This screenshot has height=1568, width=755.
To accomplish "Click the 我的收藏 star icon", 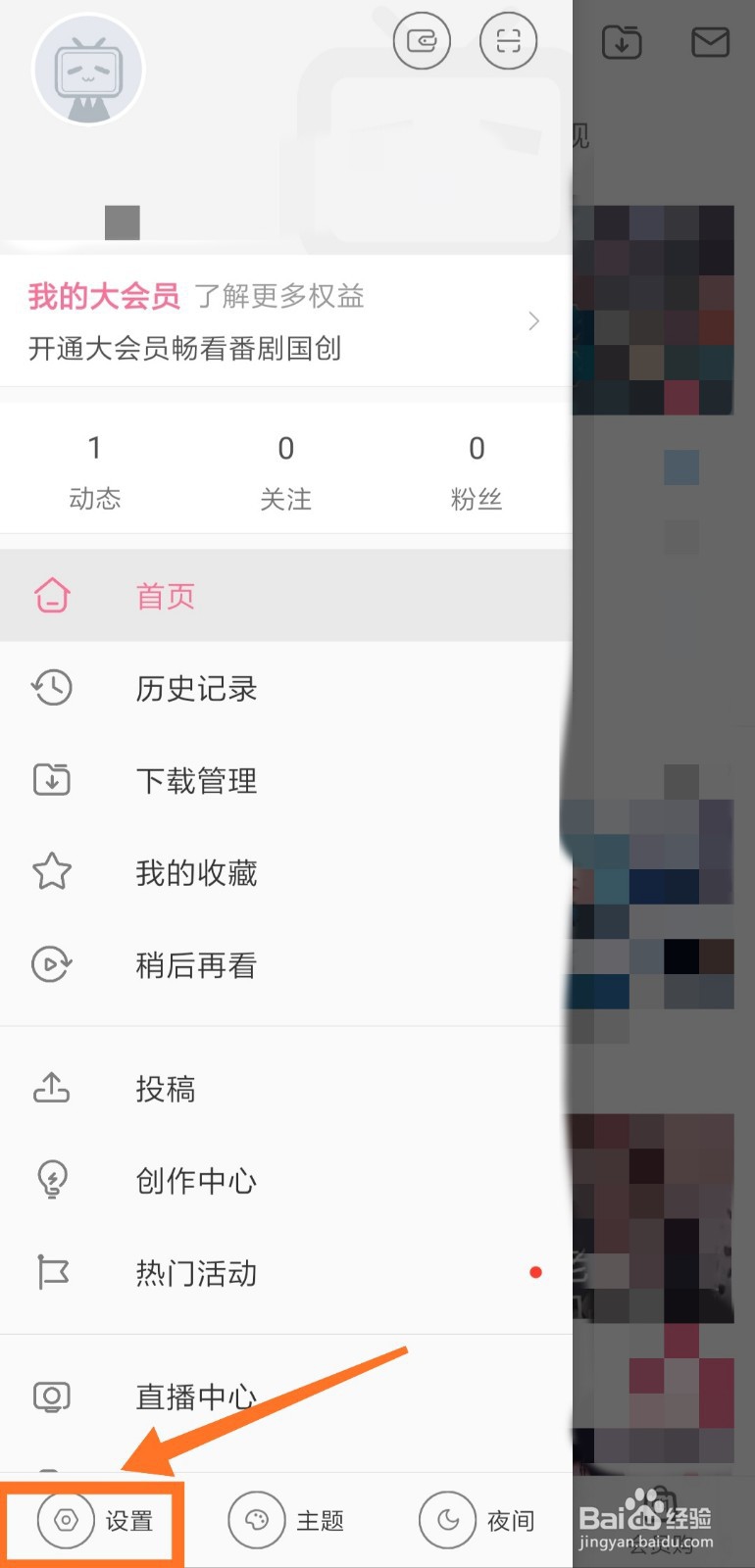I will tap(51, 872).
